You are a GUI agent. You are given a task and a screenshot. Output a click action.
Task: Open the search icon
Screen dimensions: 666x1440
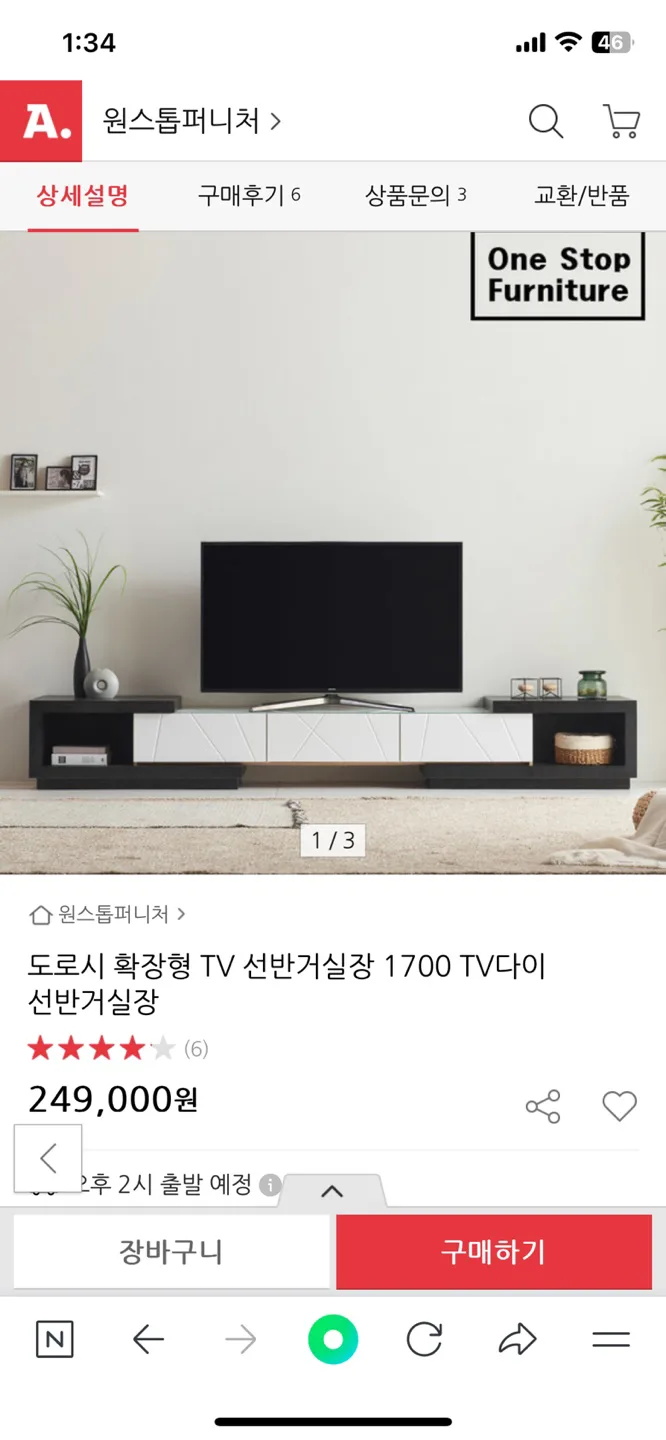(x=545, y=122)
